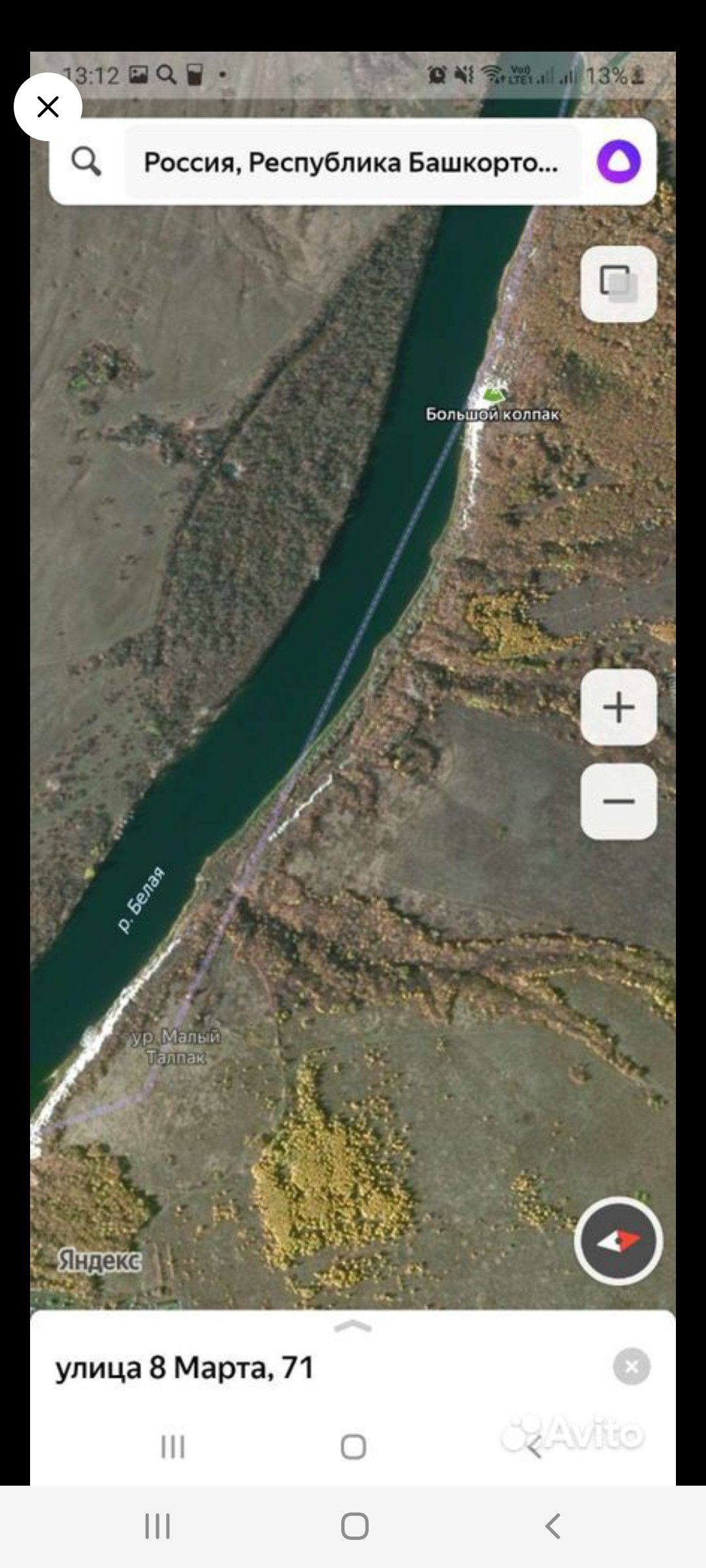Go back using the system navigation bar
Image resolution: width=706 pixels, height=1568 pixels.
(552, 1527)
